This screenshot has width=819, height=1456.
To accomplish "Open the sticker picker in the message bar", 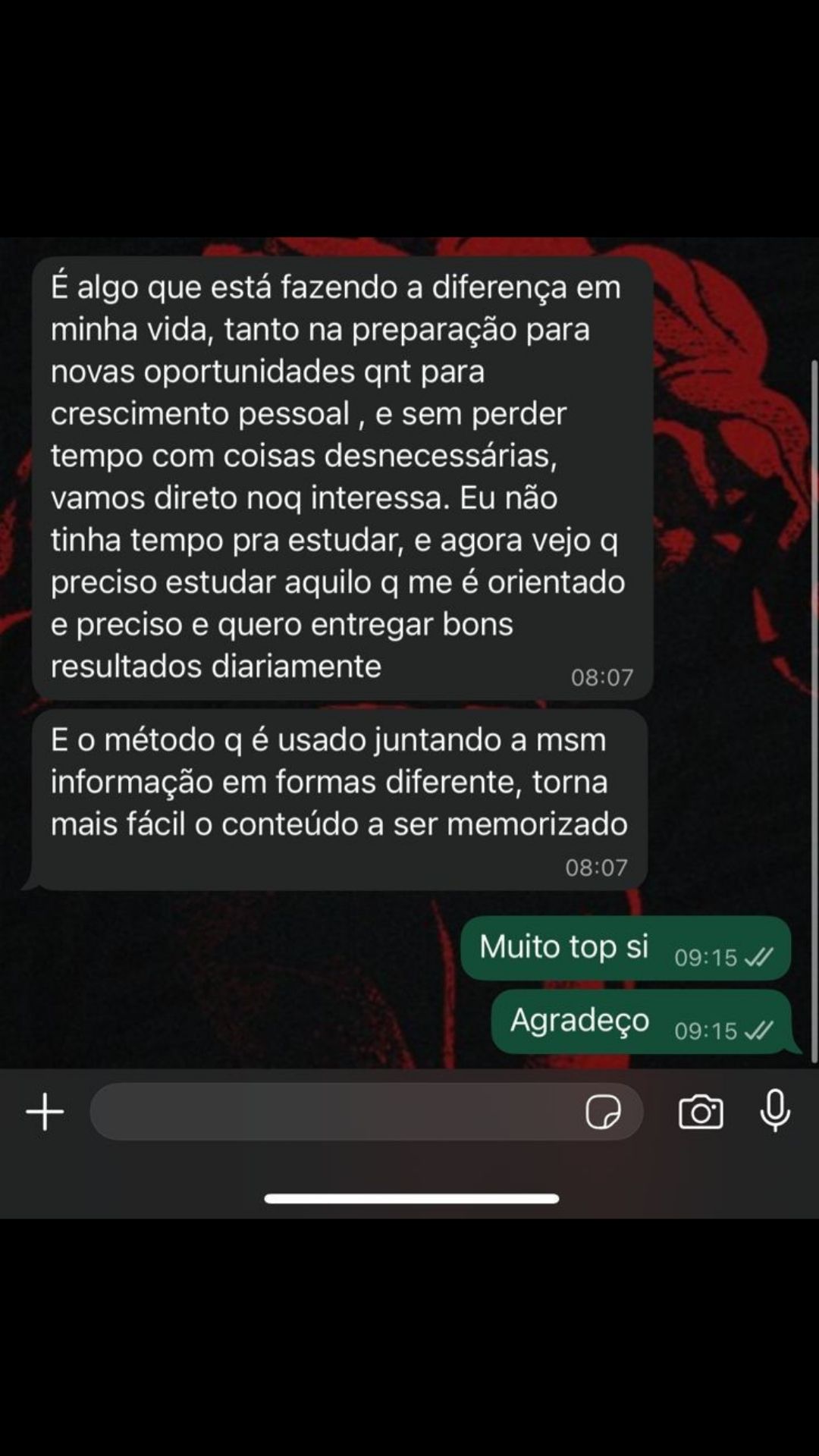I will (604, 1112).
